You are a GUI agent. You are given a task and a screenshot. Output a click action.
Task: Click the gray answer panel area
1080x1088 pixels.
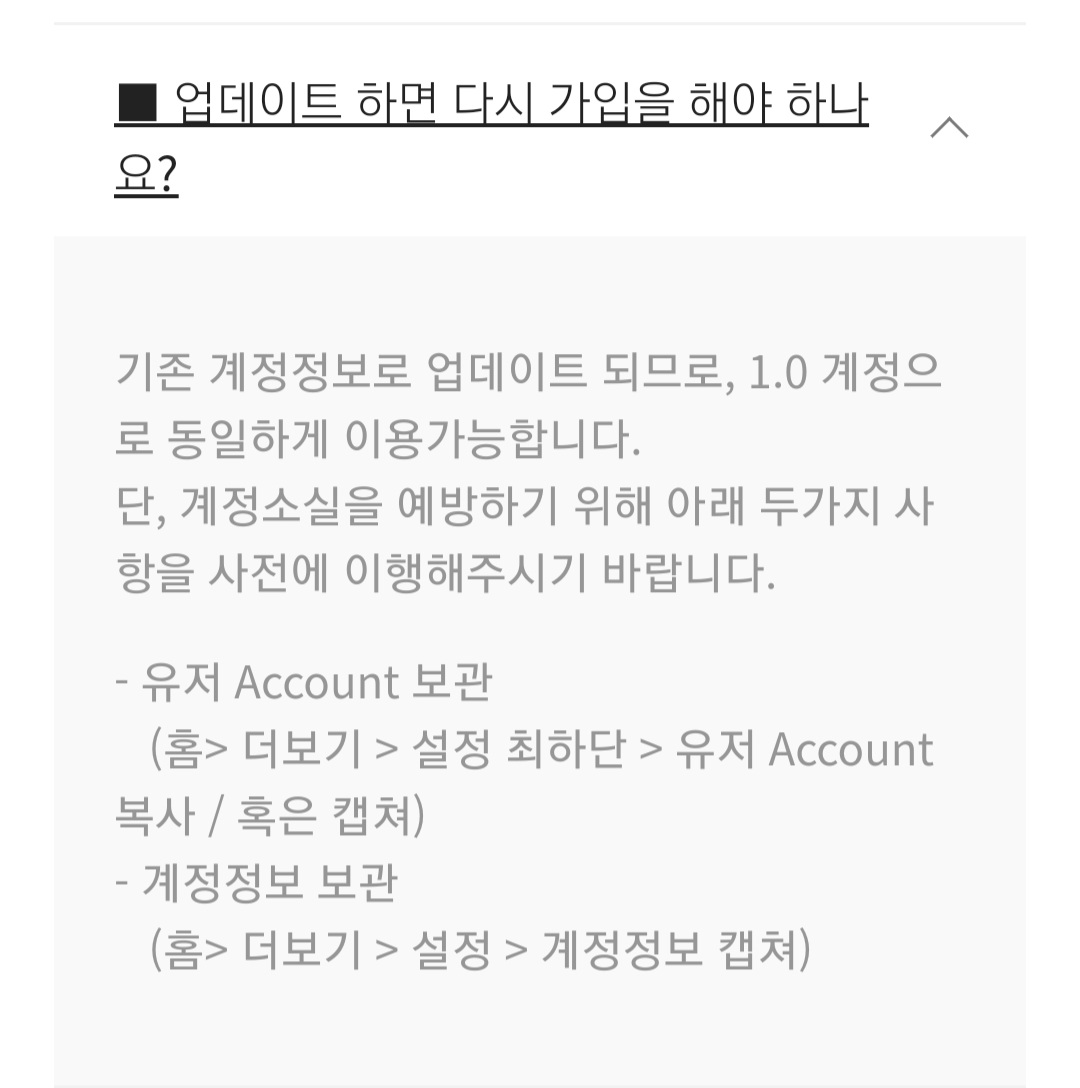(540, 280)
